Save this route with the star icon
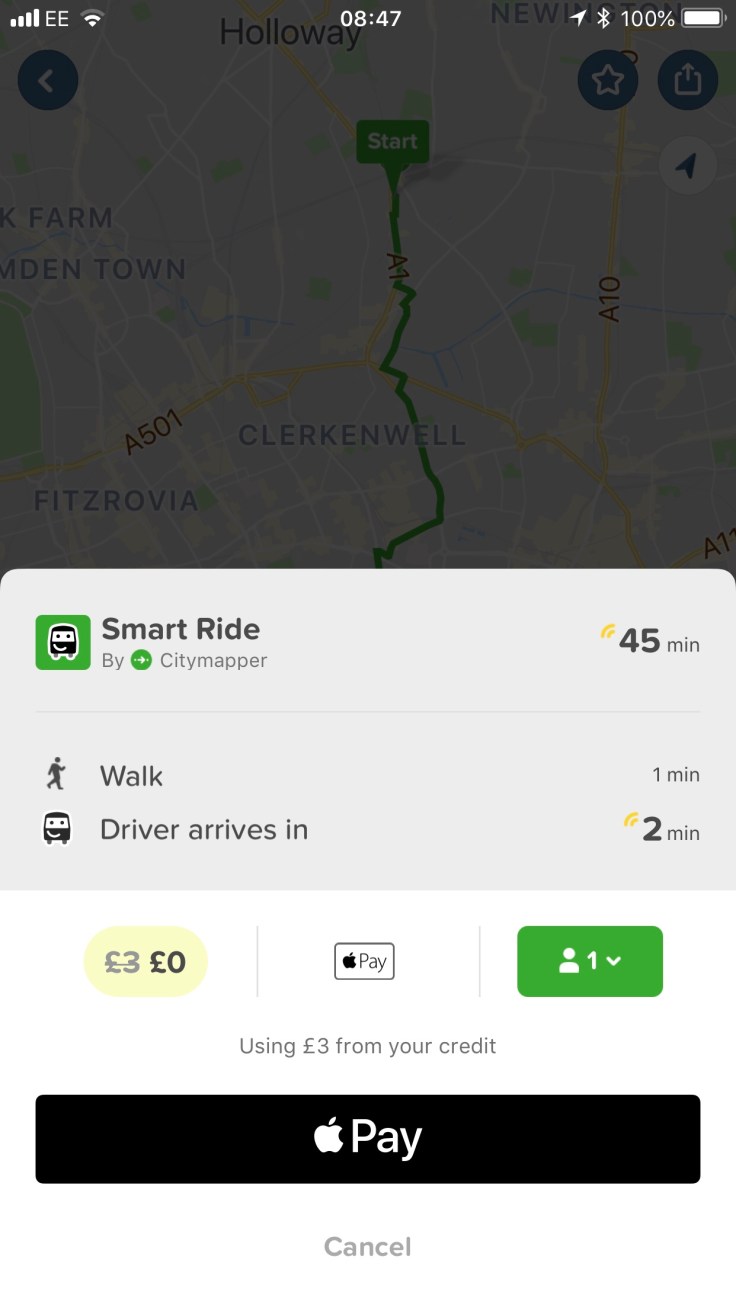This screenshot has height=1308, width=736. [608, 80]
